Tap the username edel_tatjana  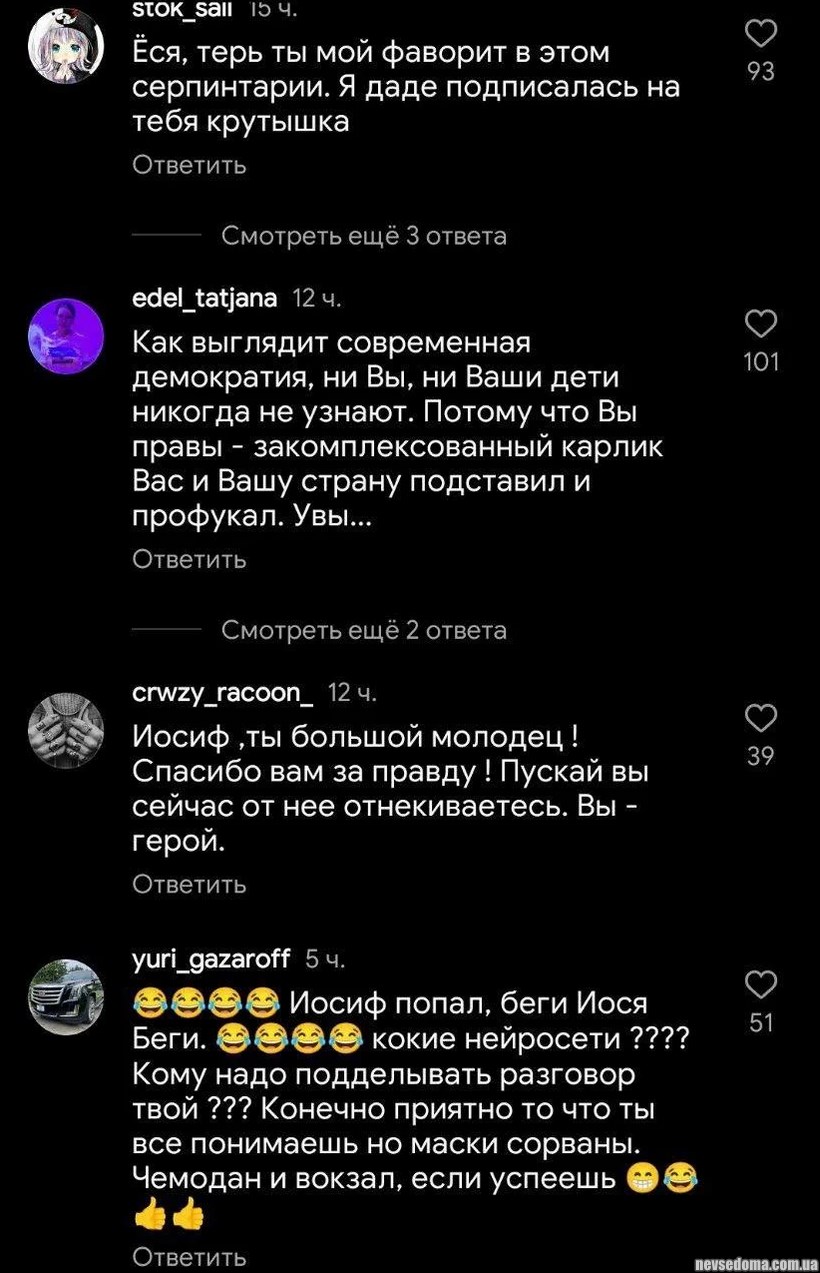point(204,297)
